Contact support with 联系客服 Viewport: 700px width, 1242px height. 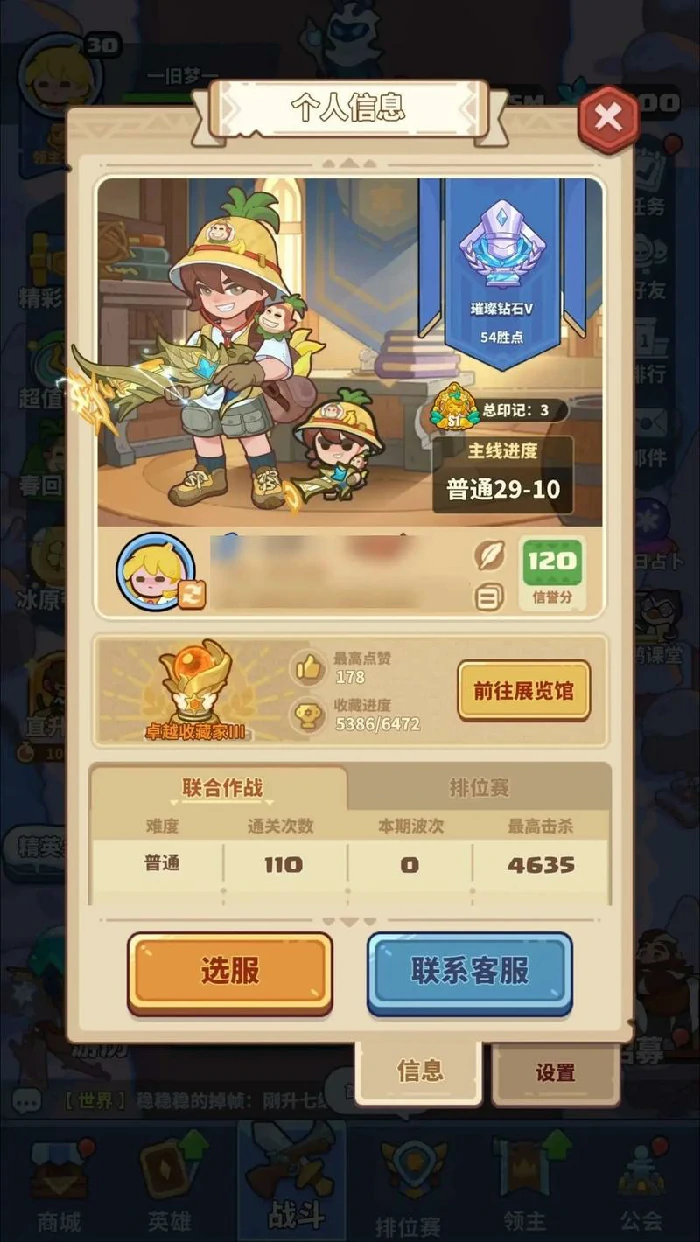pyautogui.click(x=469, y=971)
